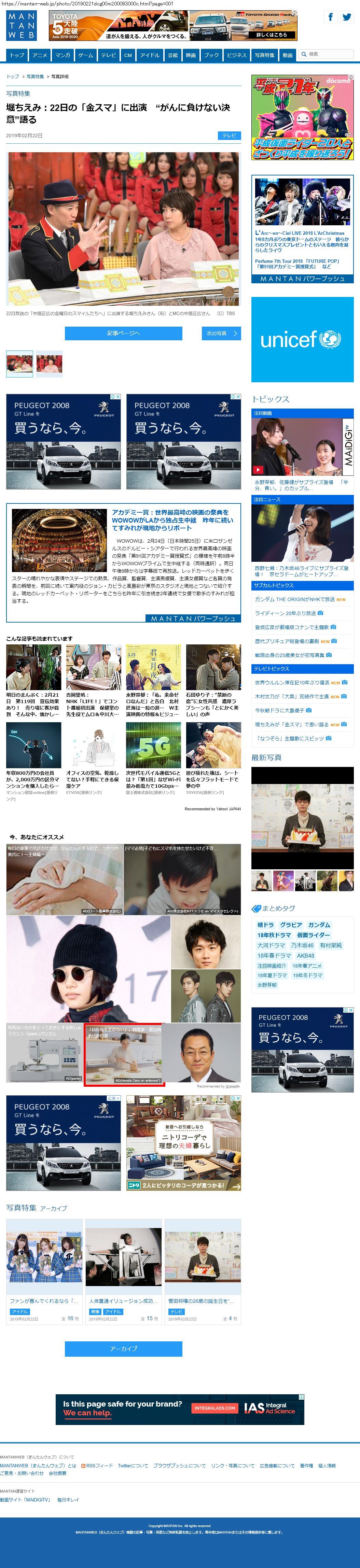The height and width of the screenshot is (1568, 360).
Task: Select the 朝ドラ tag
Action: [266, 925]
